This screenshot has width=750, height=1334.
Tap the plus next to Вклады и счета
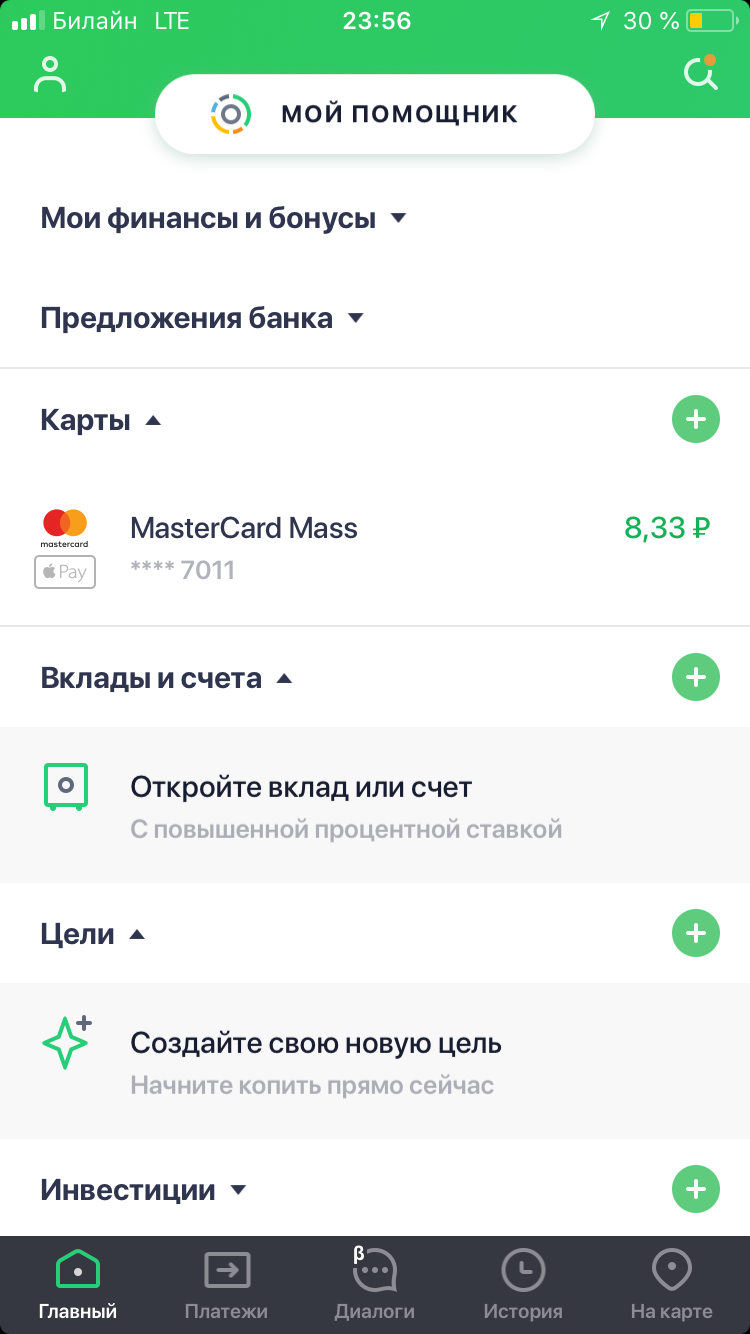(695, 677)
